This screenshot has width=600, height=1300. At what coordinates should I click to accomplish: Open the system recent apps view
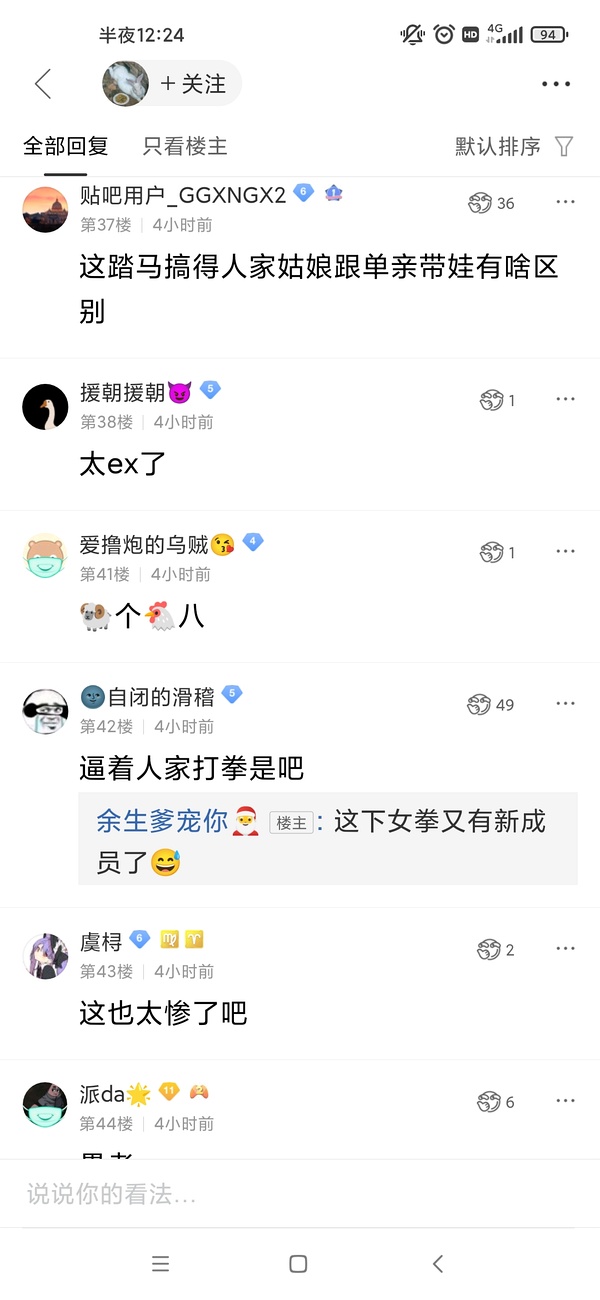[x=160, y=1264]
